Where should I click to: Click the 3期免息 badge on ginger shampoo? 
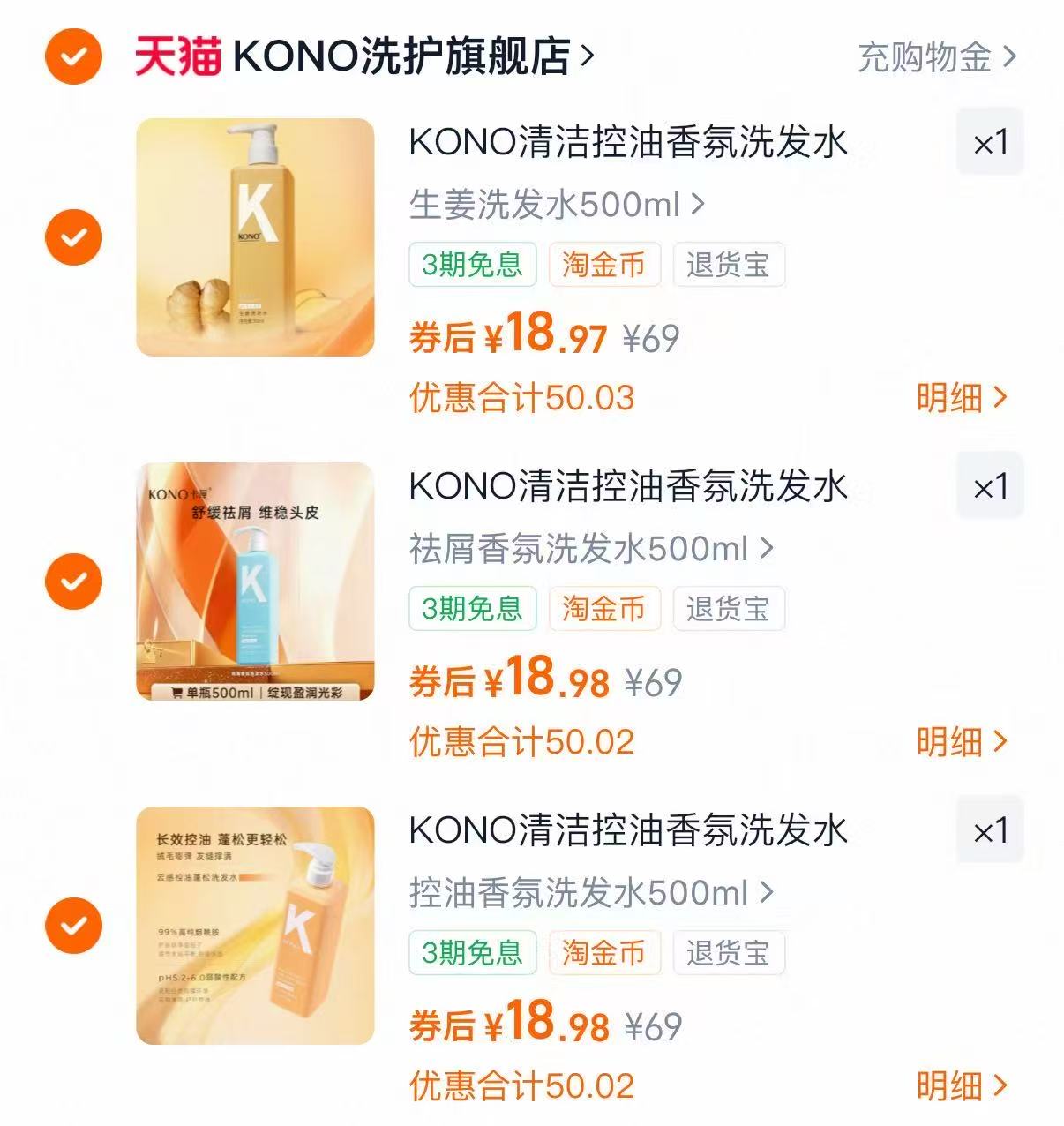pyautogui.click(x=473, y=265)
